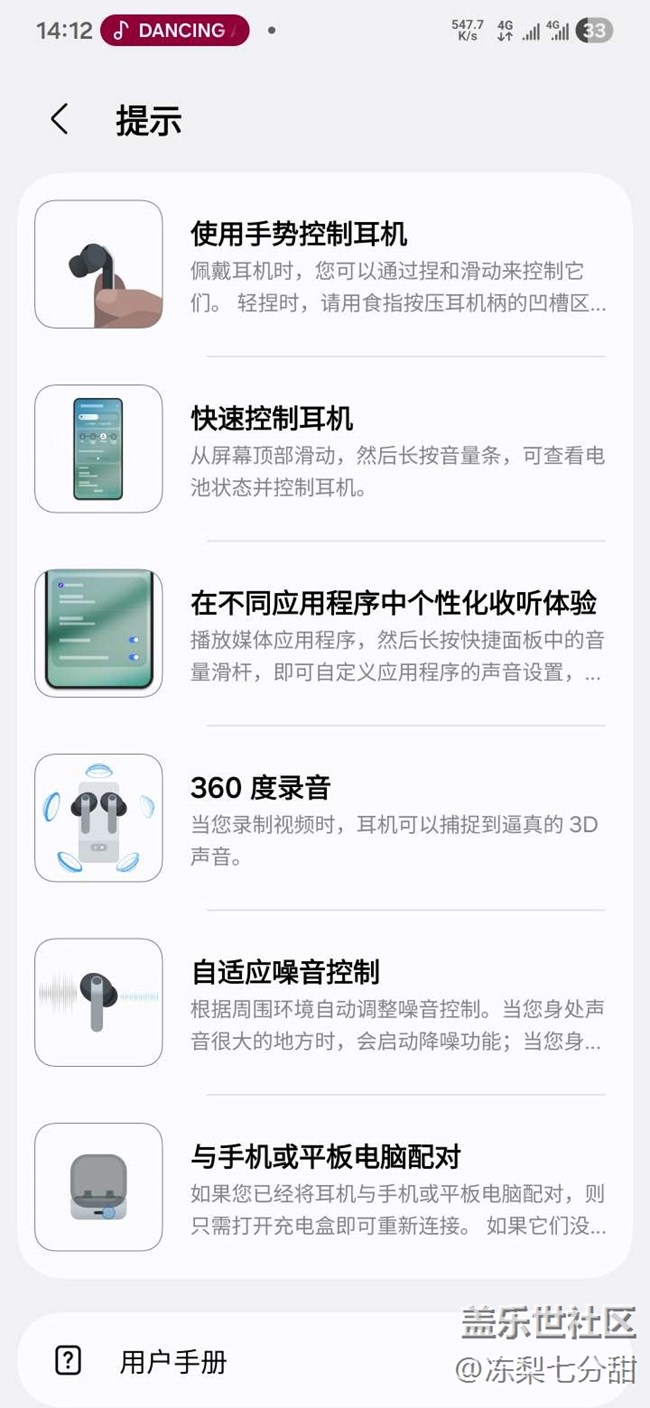Viewport: 650px width, 1408px height.
Task: Open the 快速控制耳机 tip
Action: tap(325, 449)
